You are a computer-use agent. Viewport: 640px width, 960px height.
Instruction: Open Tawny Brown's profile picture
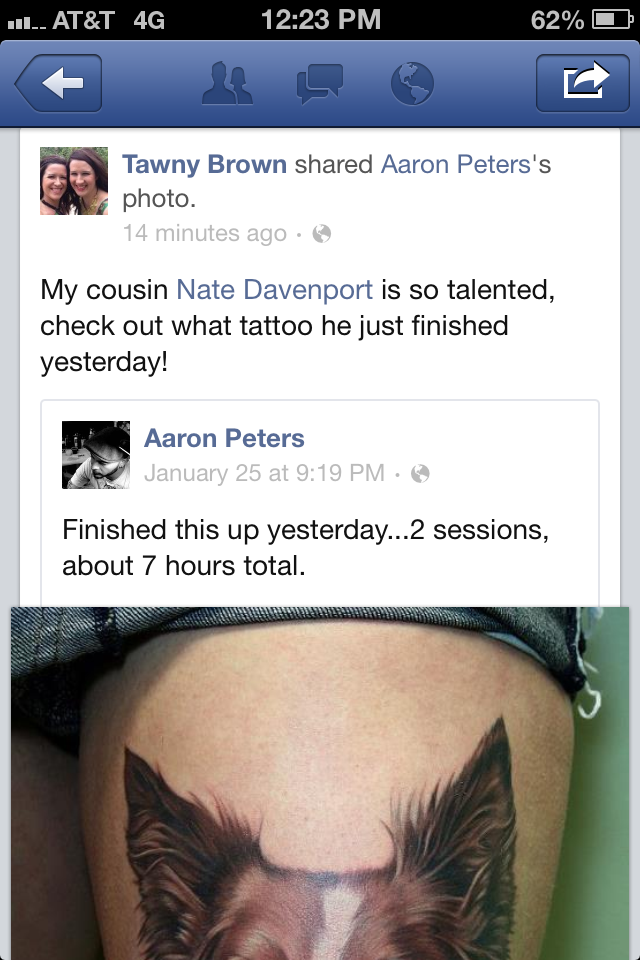coord(73,181)
